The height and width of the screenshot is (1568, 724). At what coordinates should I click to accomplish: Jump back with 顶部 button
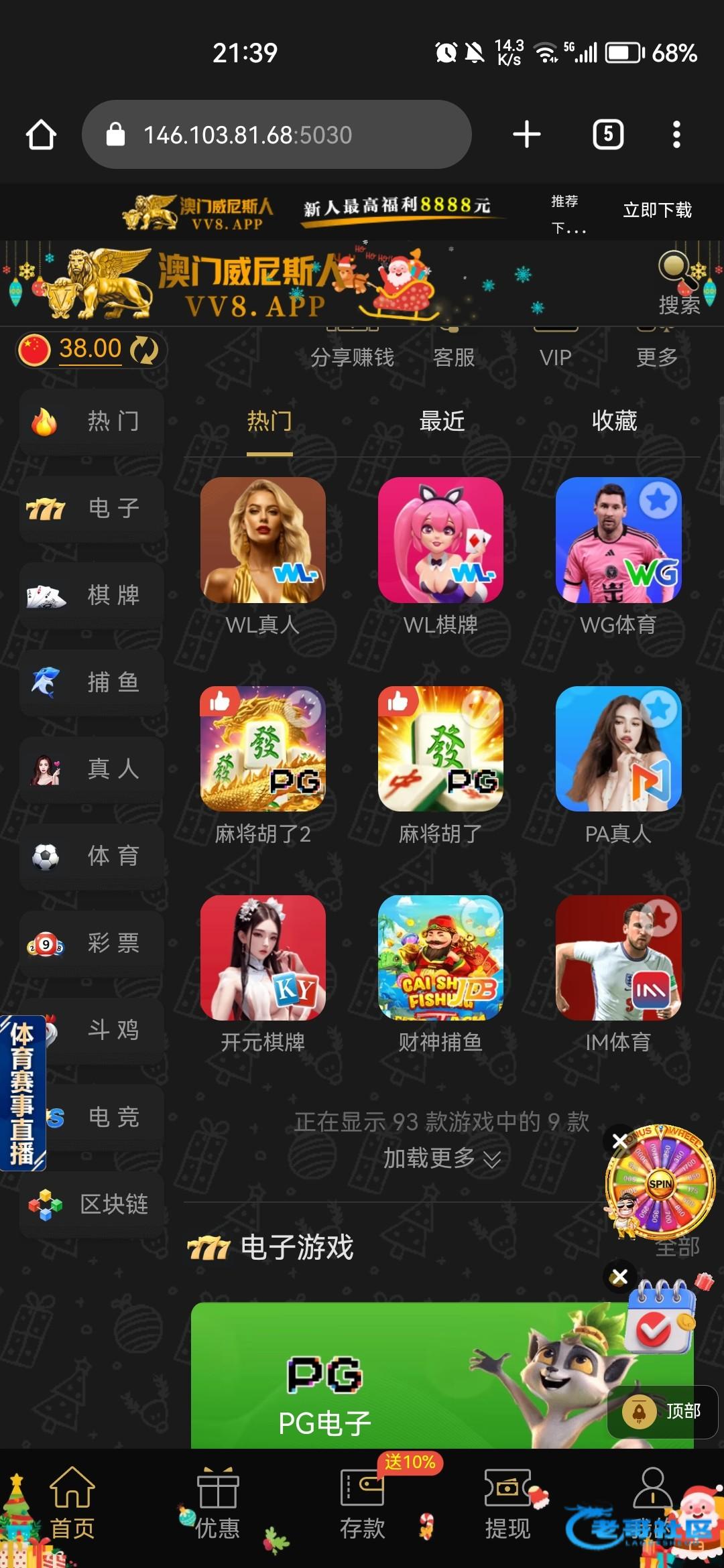tap(664, 1412)
